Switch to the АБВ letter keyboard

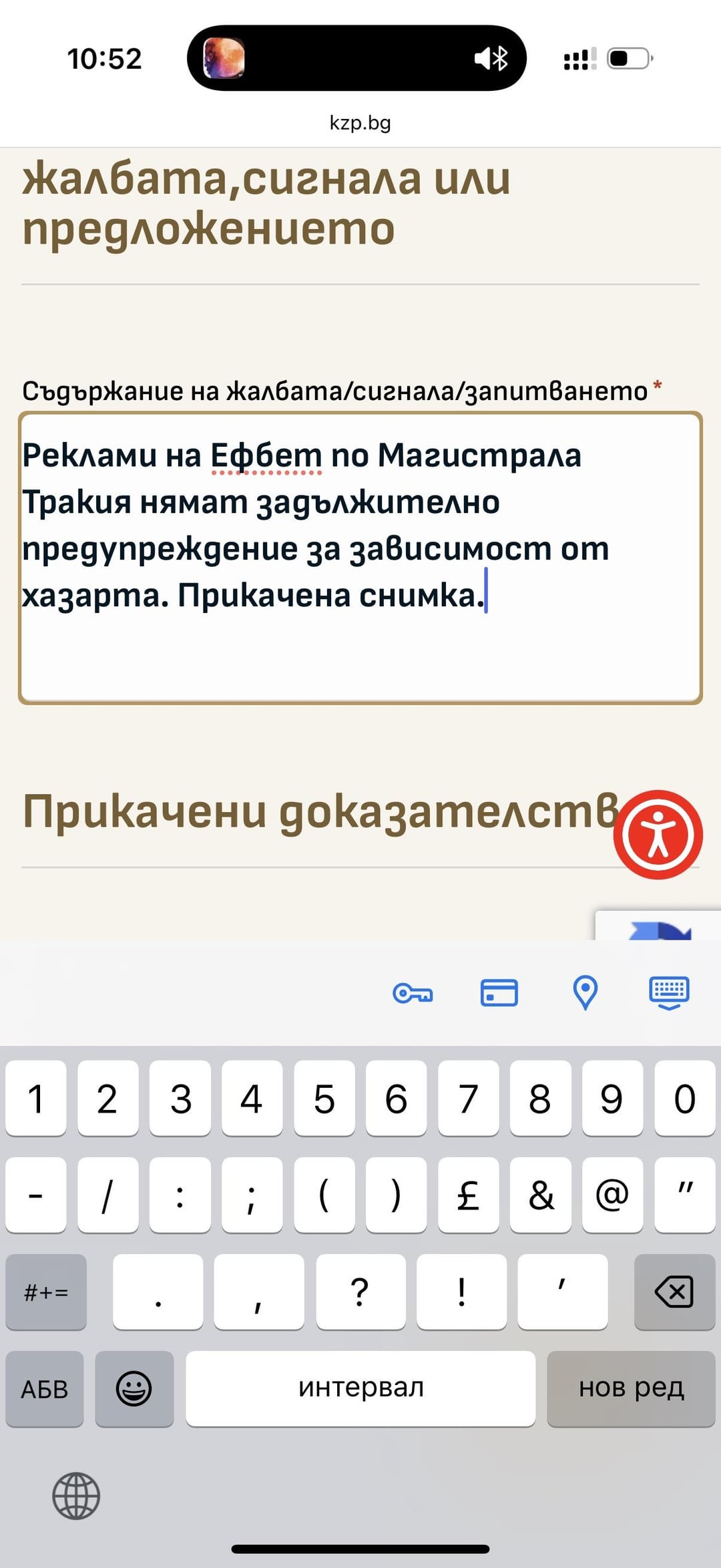pyautogui.click(x=45, y=1389)
